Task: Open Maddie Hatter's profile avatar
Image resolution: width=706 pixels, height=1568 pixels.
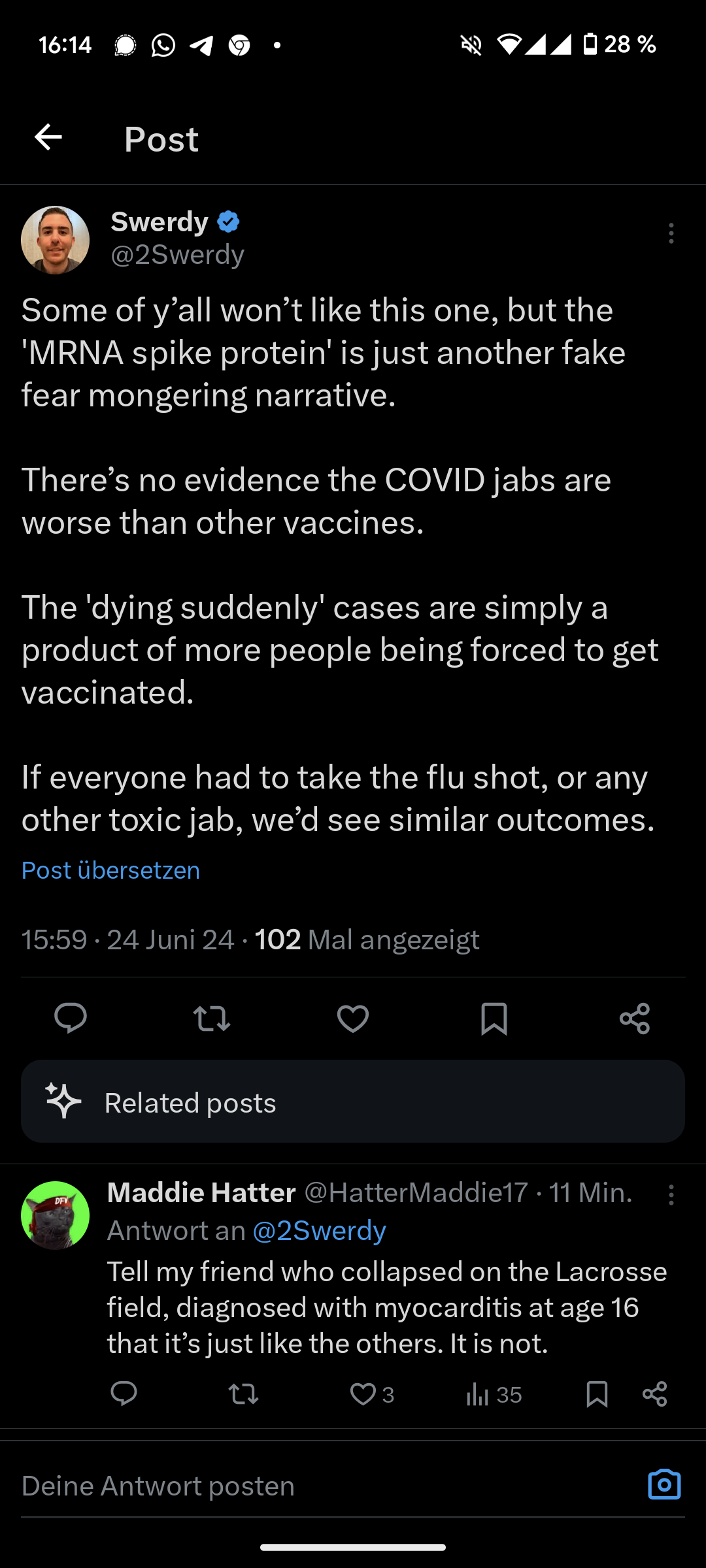Action: coord(56,1215)
